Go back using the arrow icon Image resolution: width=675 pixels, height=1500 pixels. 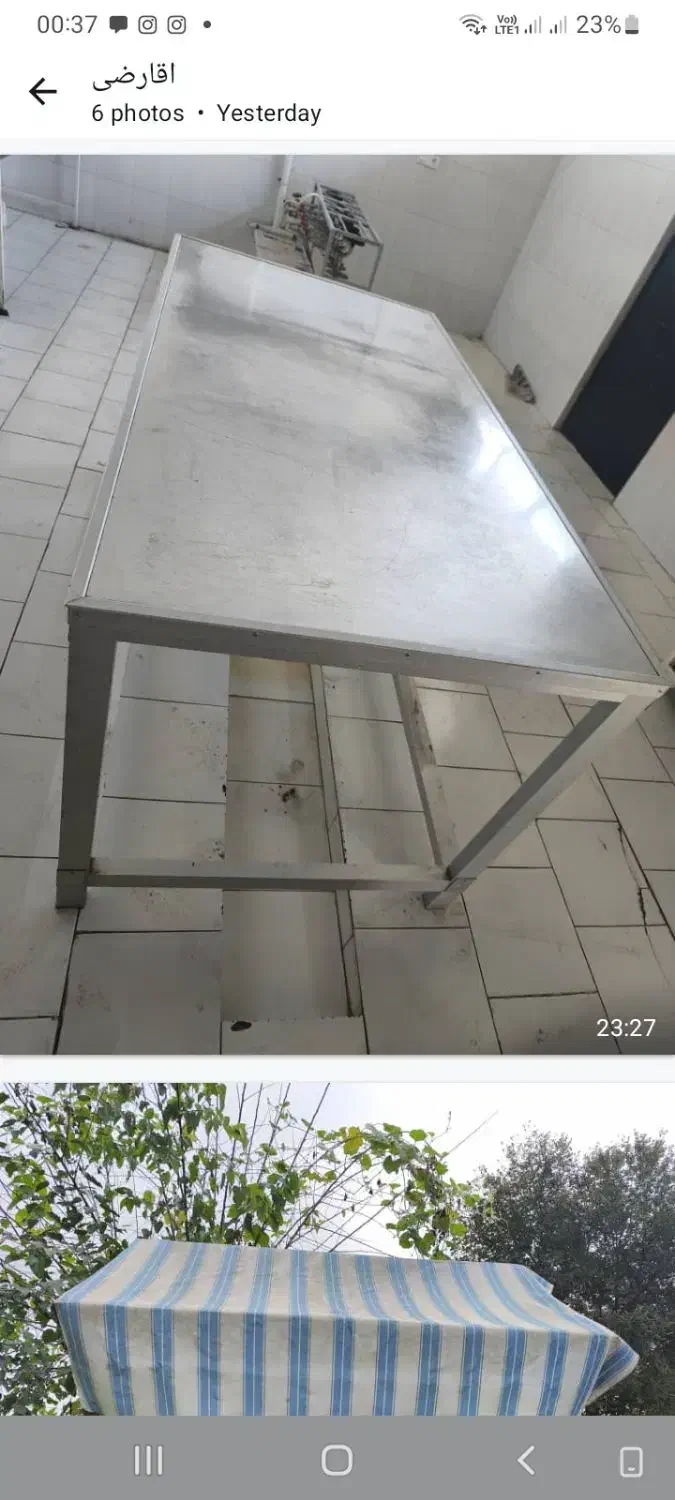[x=42, y=92]
